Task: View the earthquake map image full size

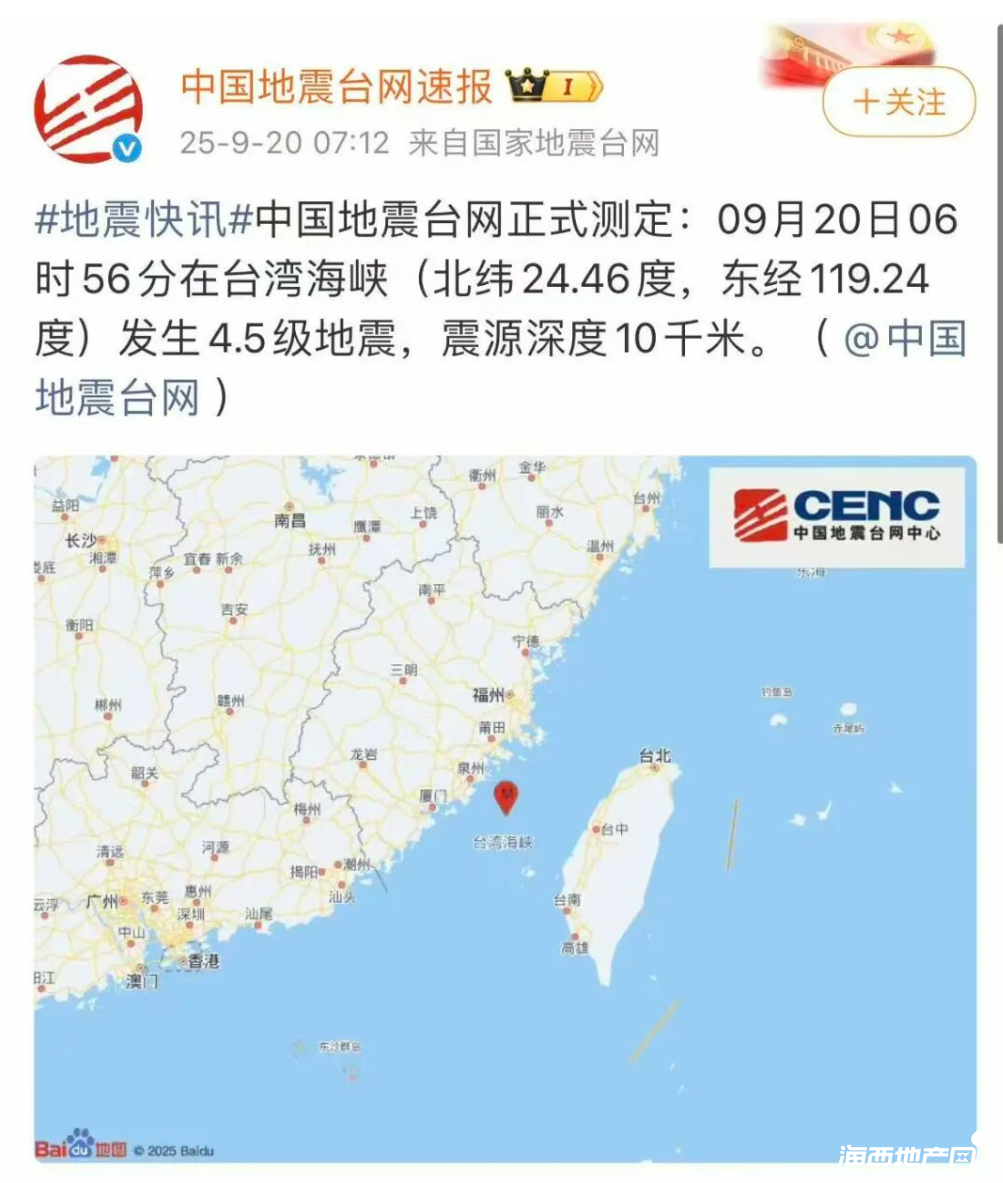Action: 505,808
